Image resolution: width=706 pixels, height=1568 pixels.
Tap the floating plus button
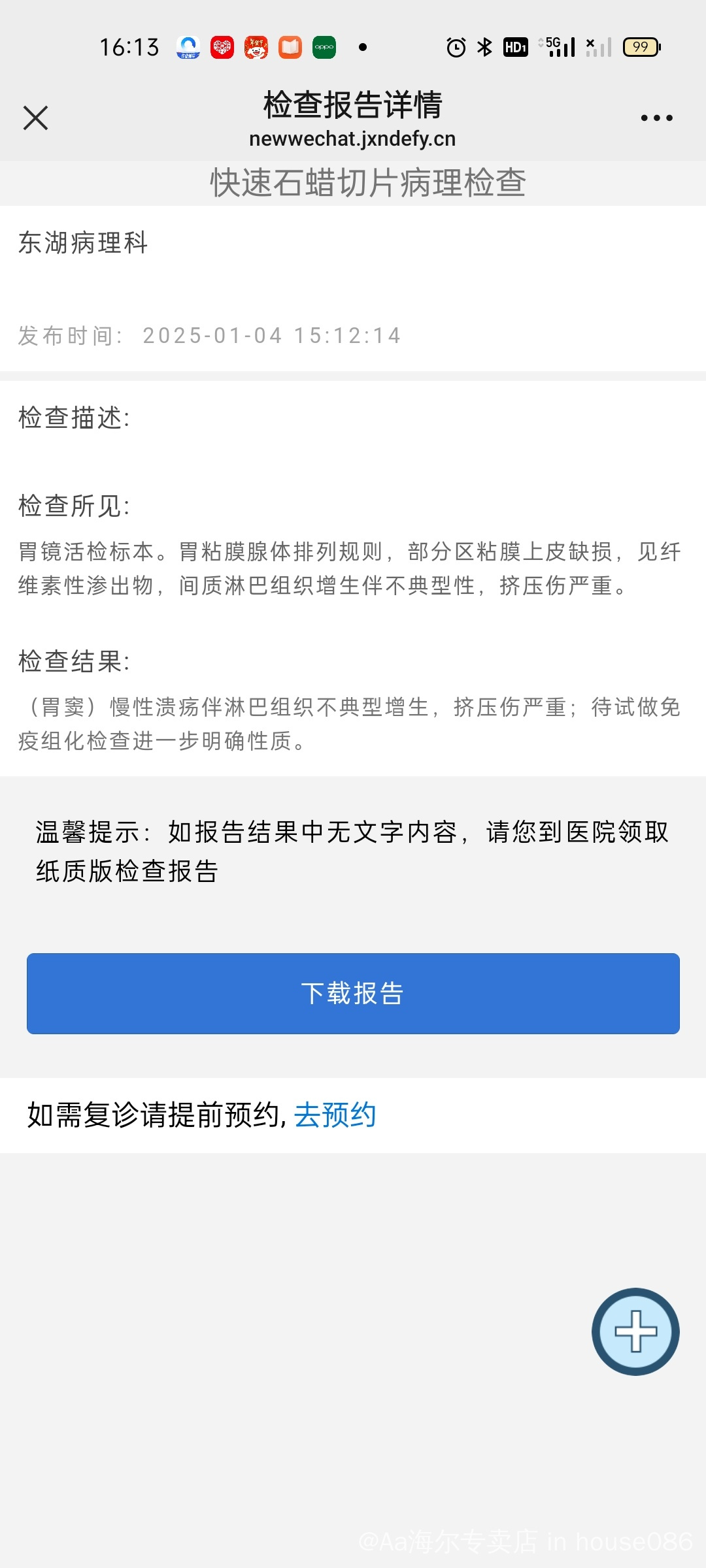pos(635,1331)
